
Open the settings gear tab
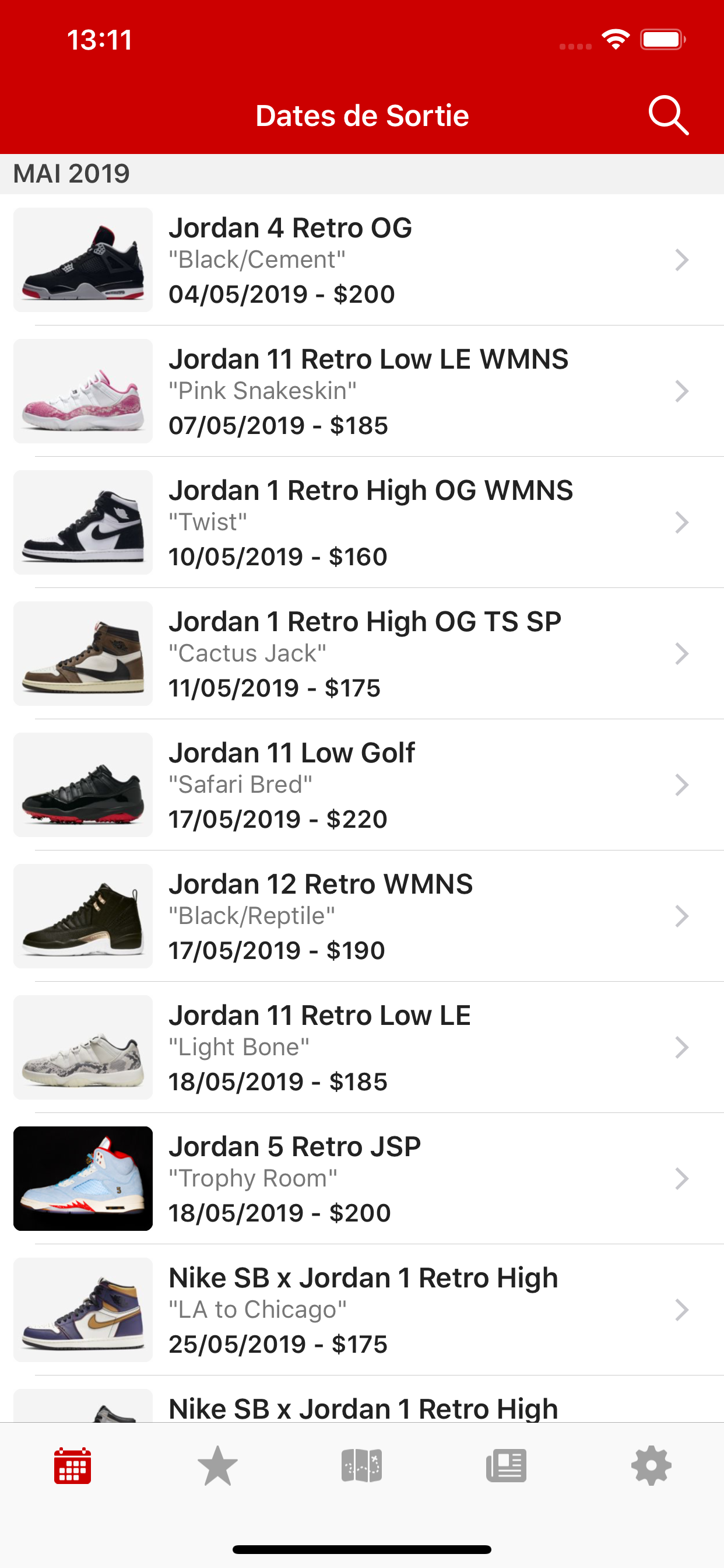(x=651, y=1466)
